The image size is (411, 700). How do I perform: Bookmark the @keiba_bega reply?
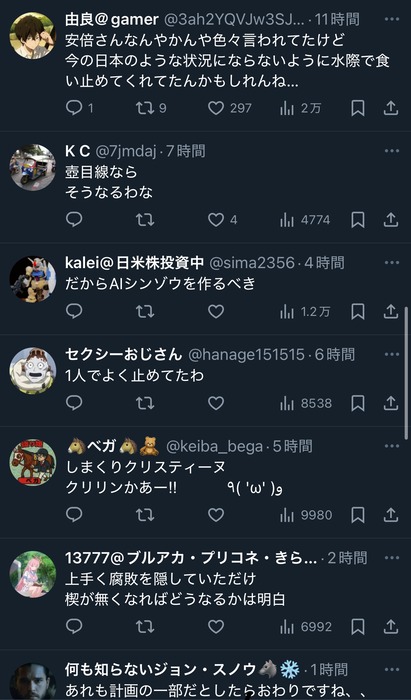tap(357, 515)
